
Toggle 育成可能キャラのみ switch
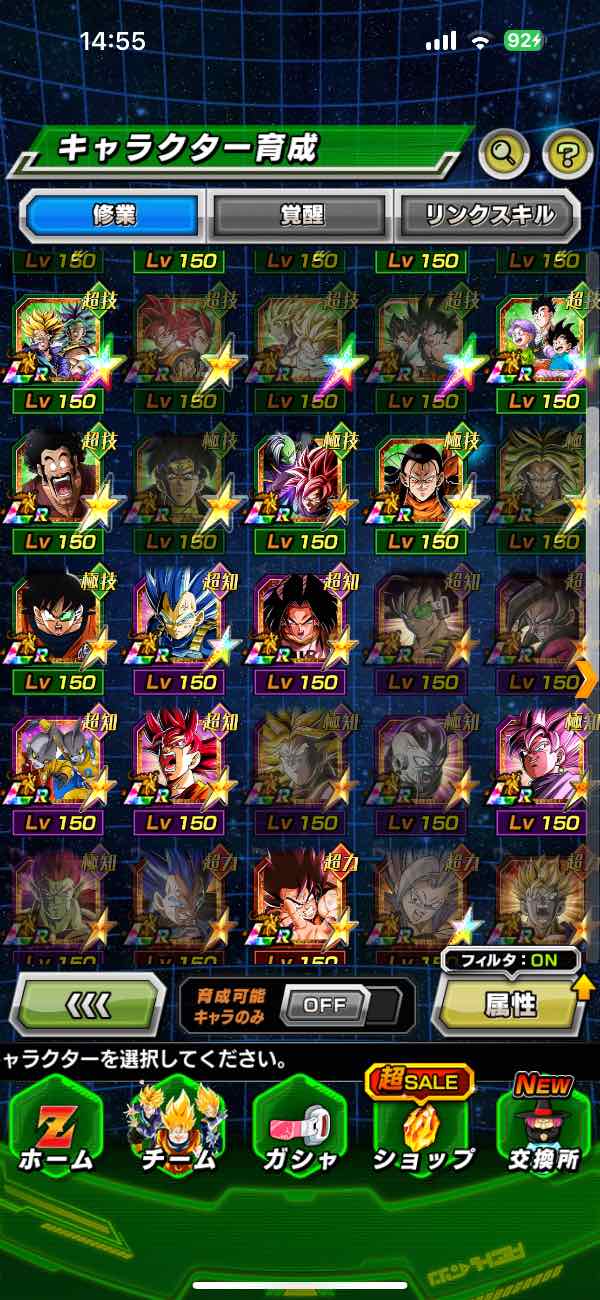tap(323, 1005)
